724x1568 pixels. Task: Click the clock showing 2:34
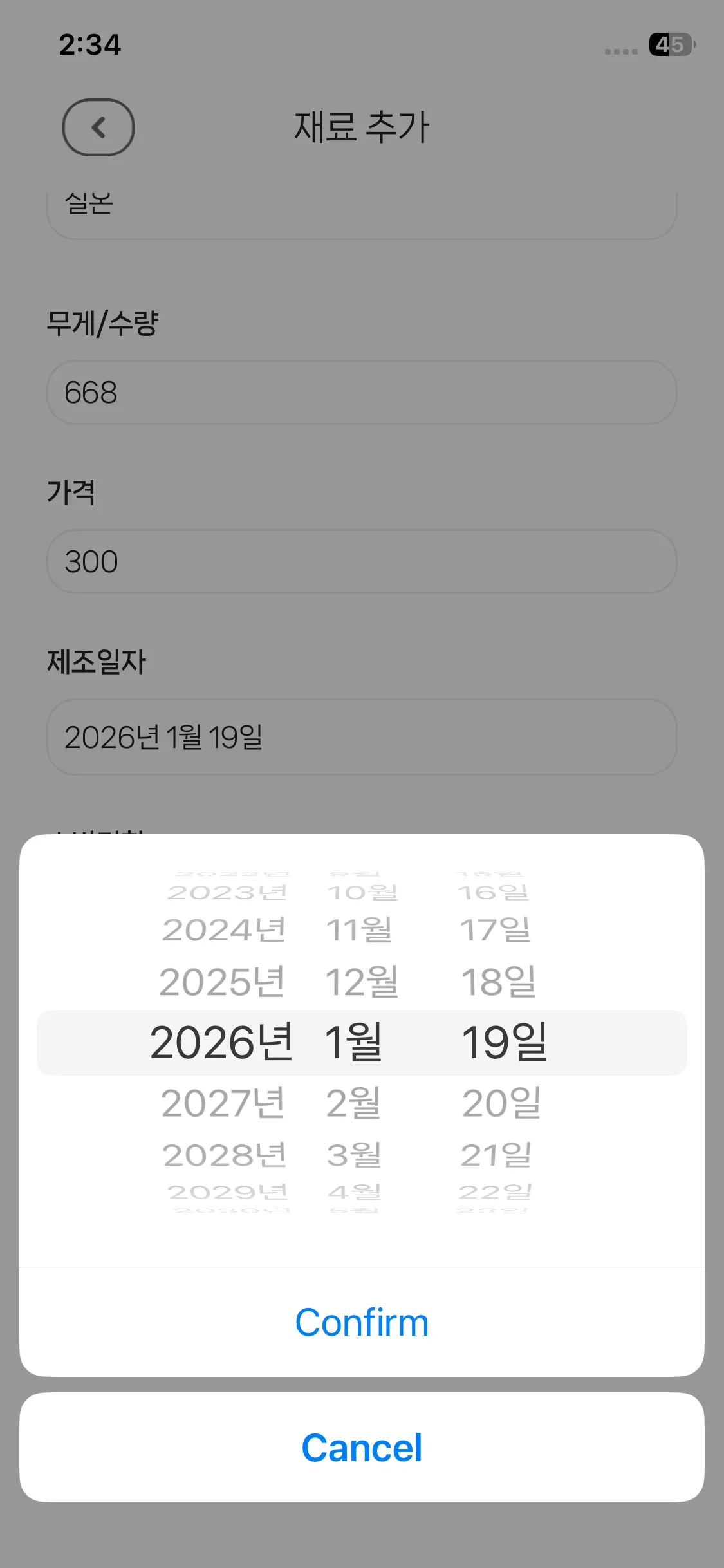[89, 45]
